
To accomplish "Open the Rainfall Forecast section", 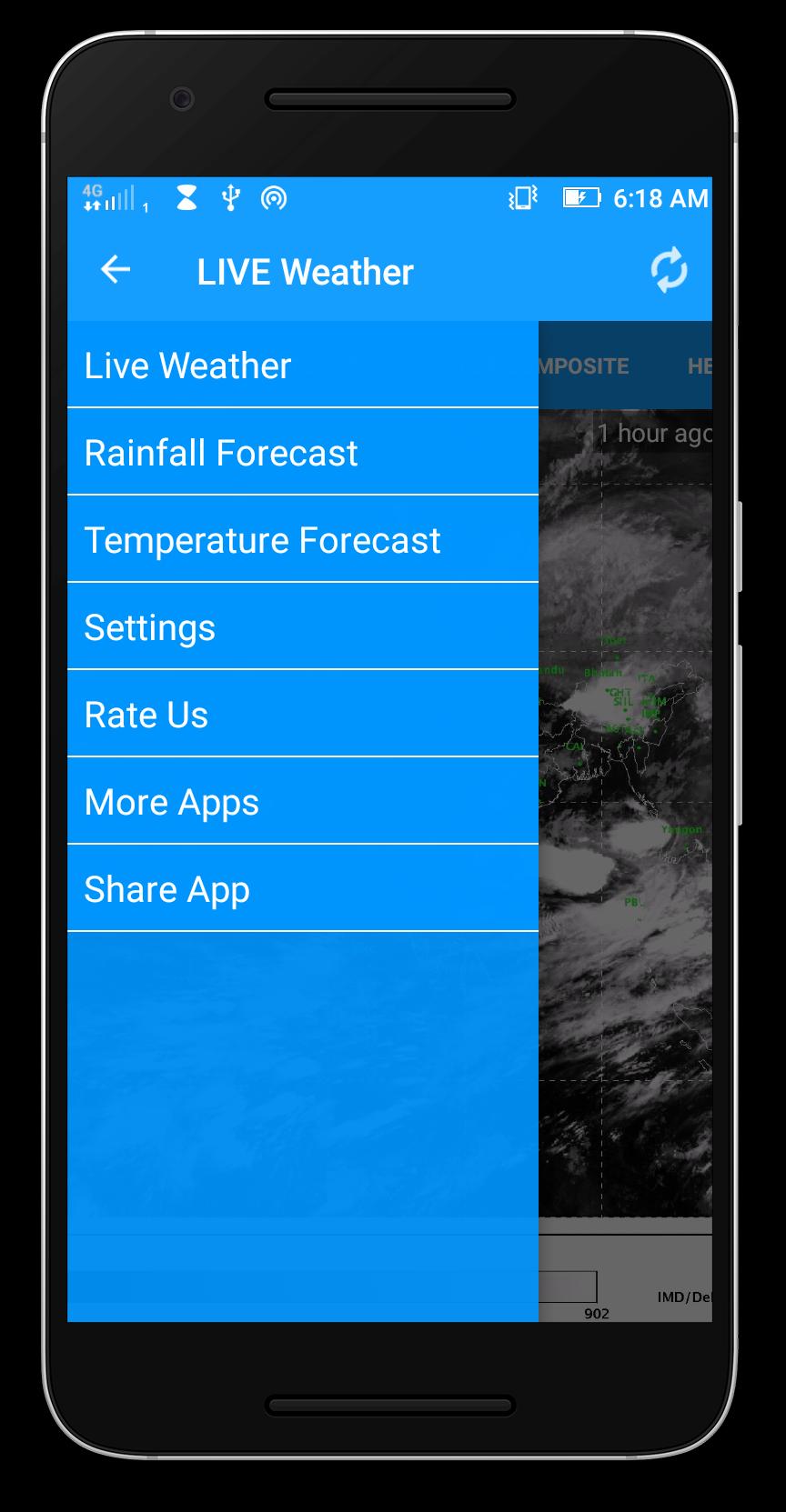I will click(220, 452).
